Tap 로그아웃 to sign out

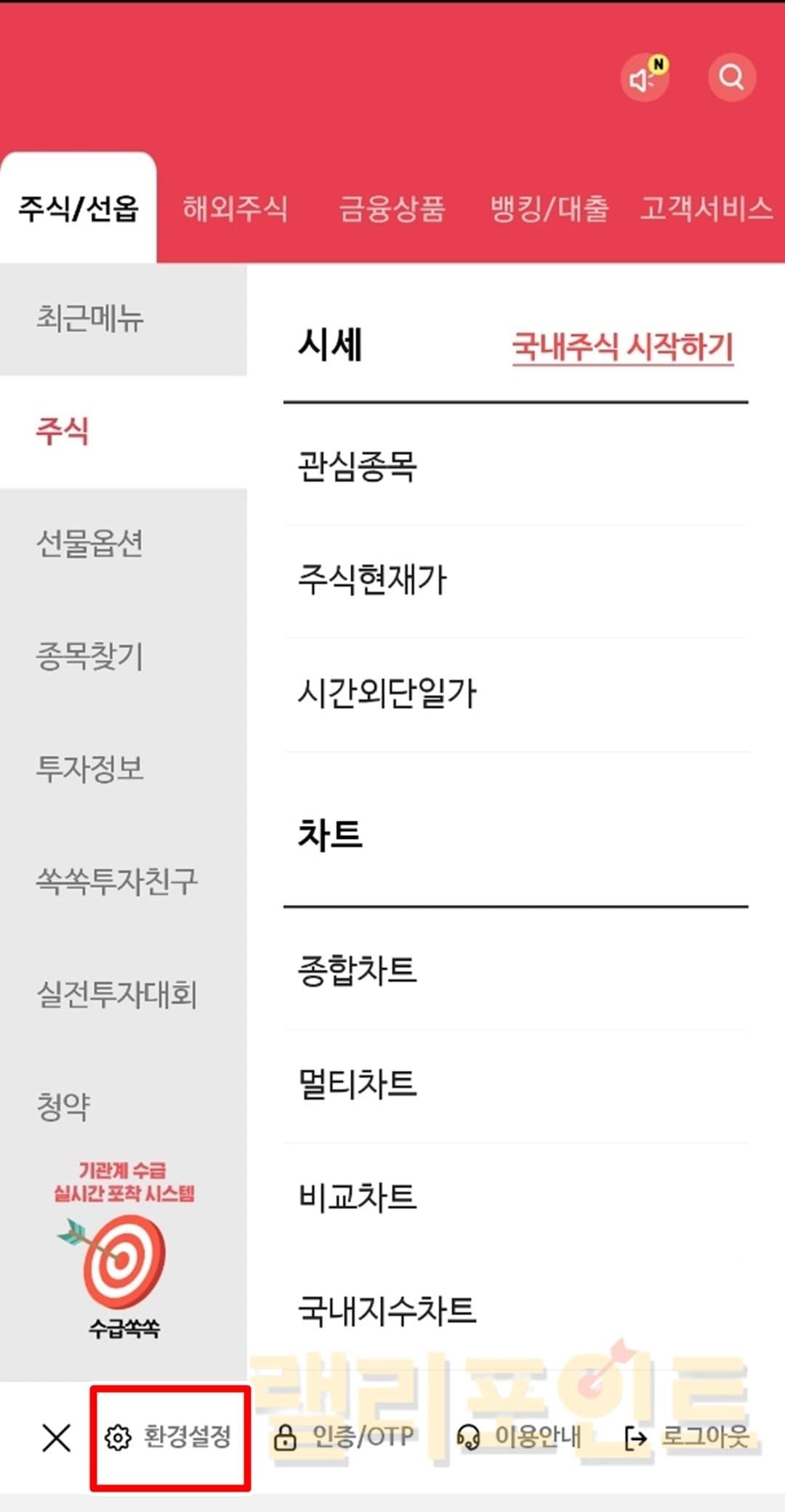[x=687, y=1437]
